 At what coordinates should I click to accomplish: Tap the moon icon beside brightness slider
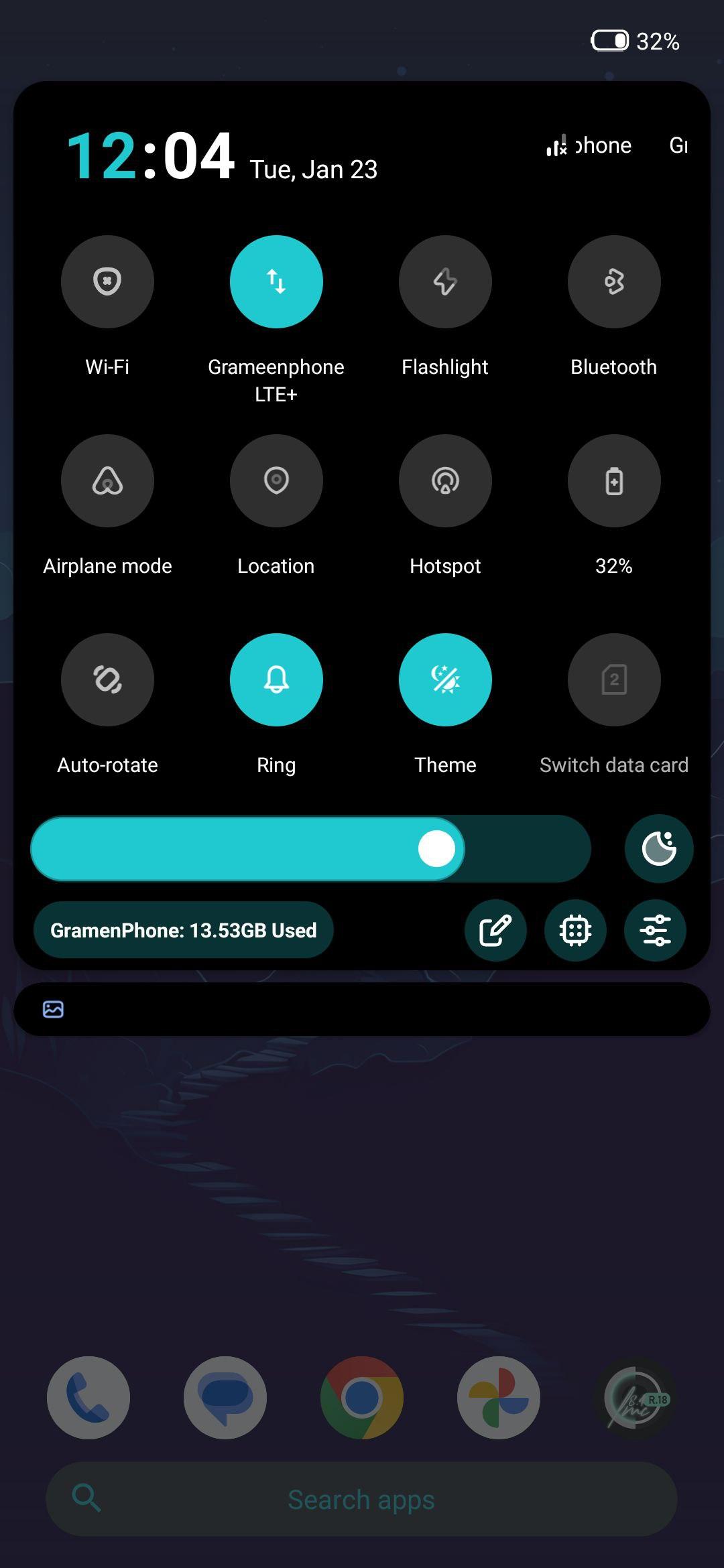(x=659, y=849)
